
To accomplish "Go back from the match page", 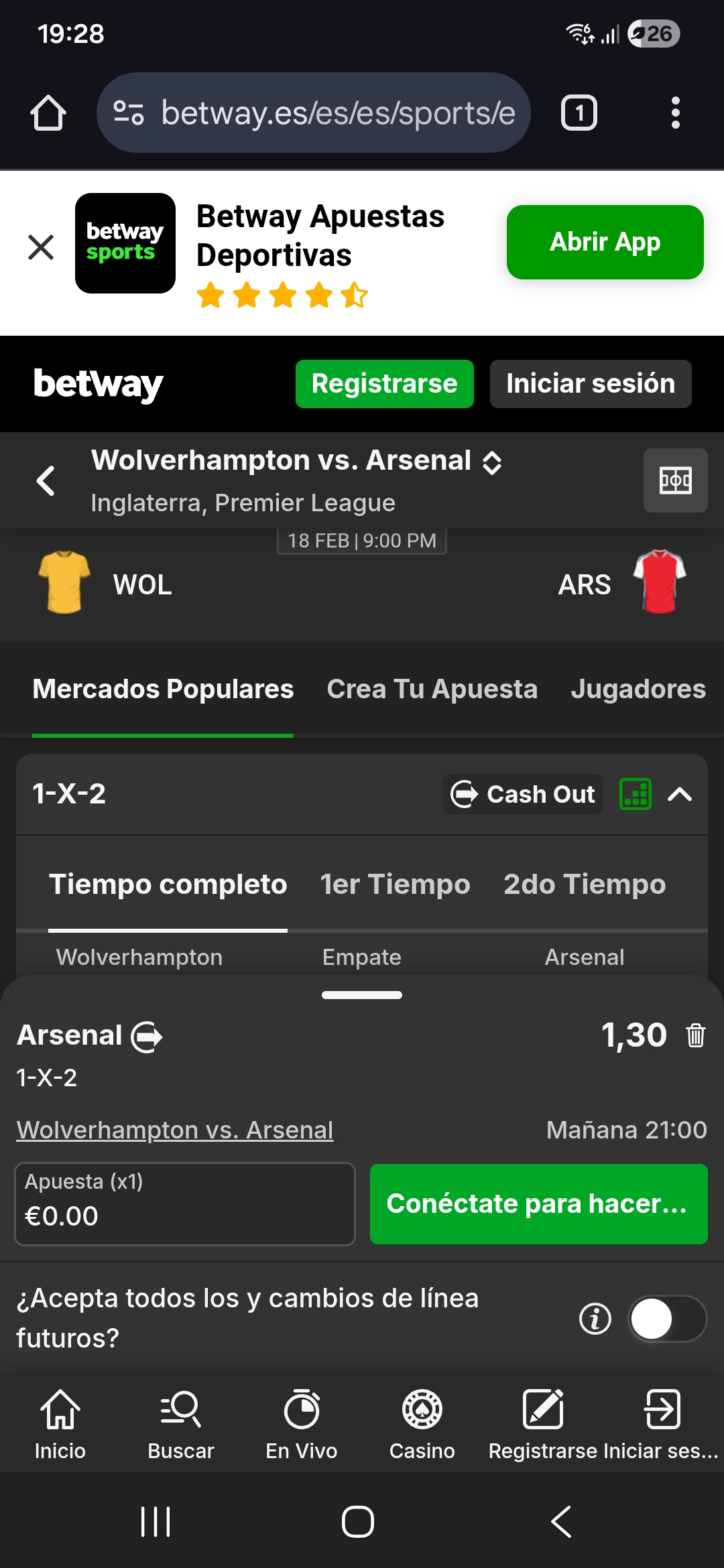I will pyautogui.click(x=46, y=480).
